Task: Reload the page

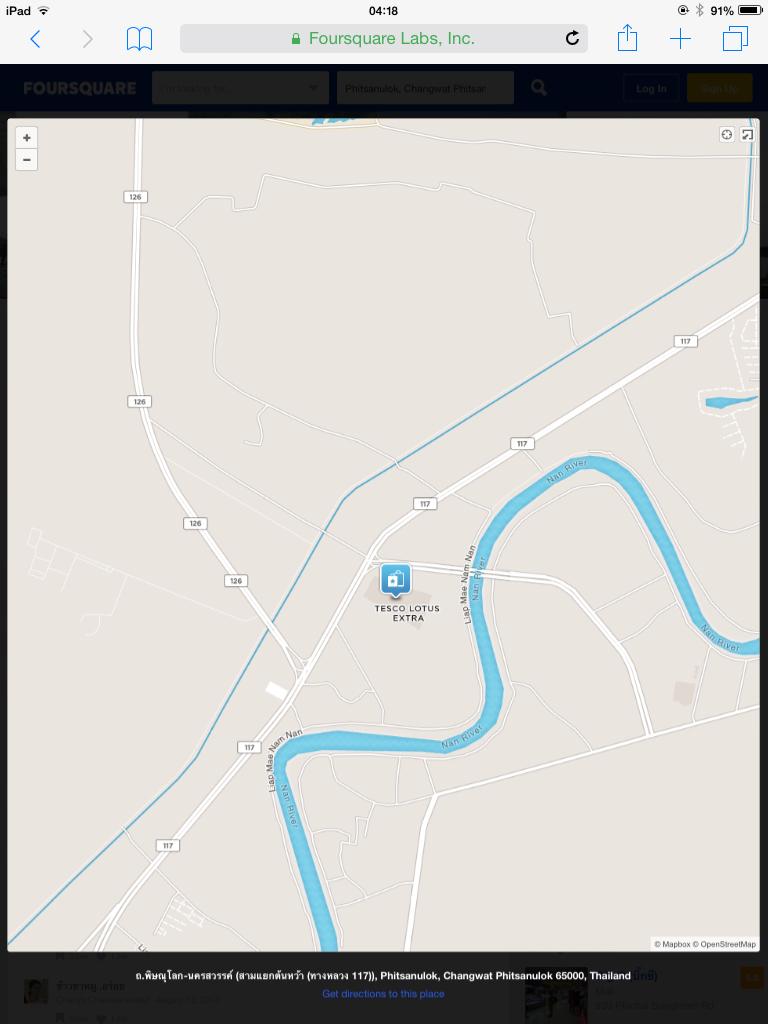Action: pos(572,39)
